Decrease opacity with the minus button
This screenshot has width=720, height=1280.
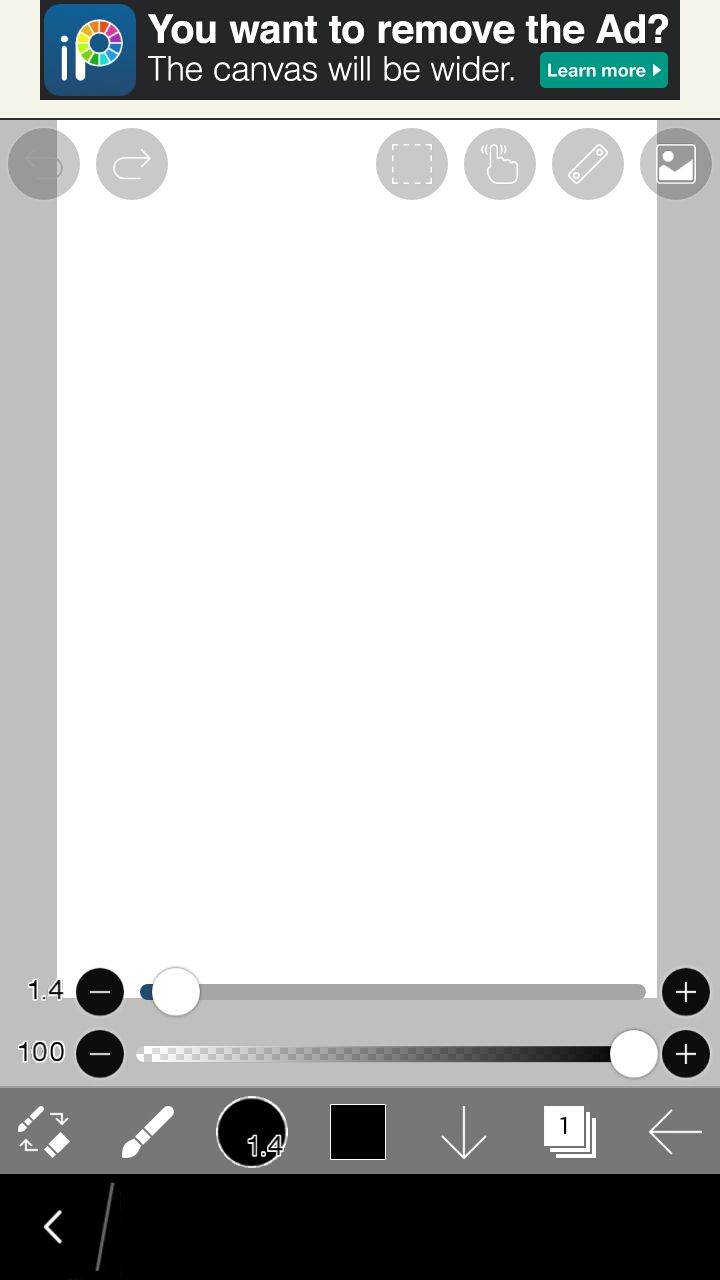coord(100,1054)
